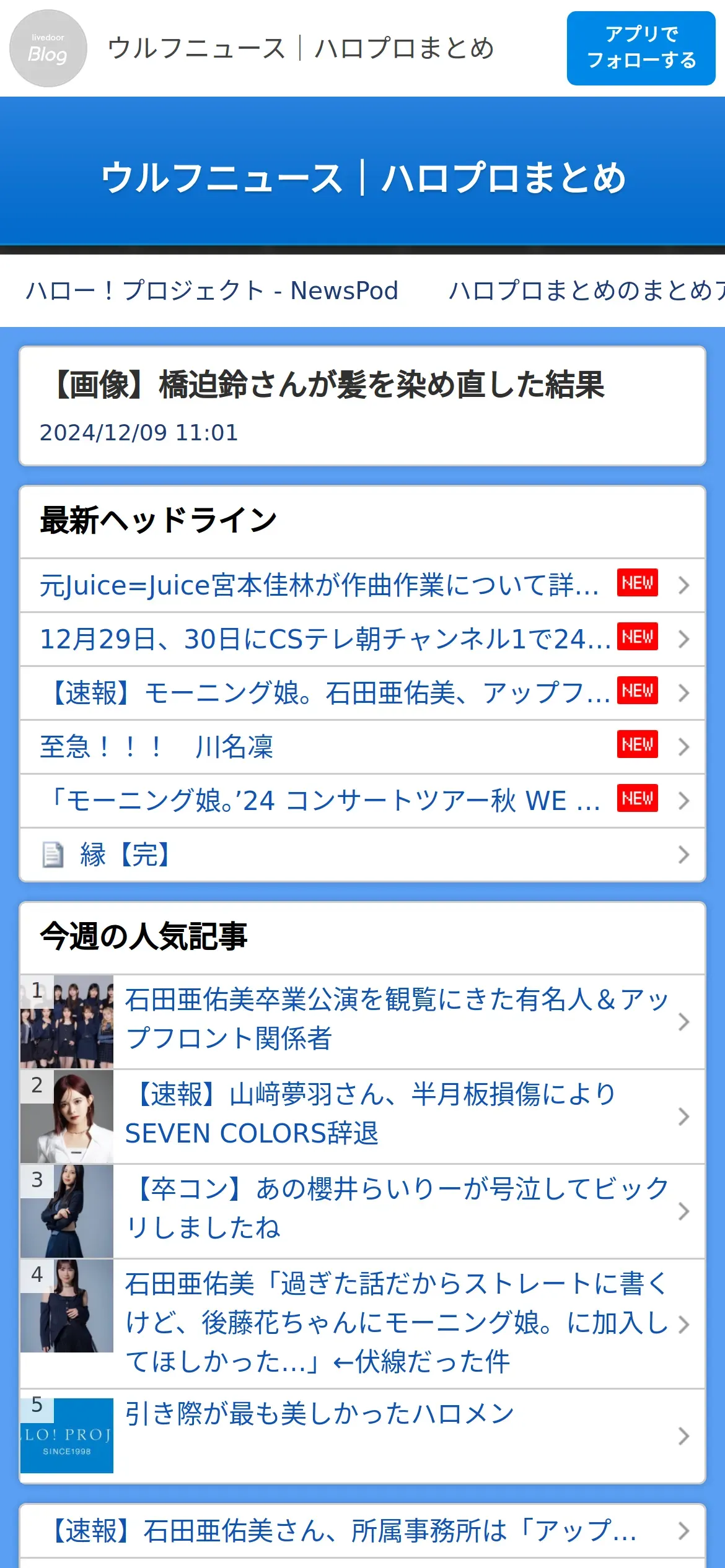Image resolution: width=725 pixels, height=1568 pixels.
Task: Open 【速報】石田亜佑美さん、所属事務所 article
Action: pyautogui.click(x=344, y=1531)
